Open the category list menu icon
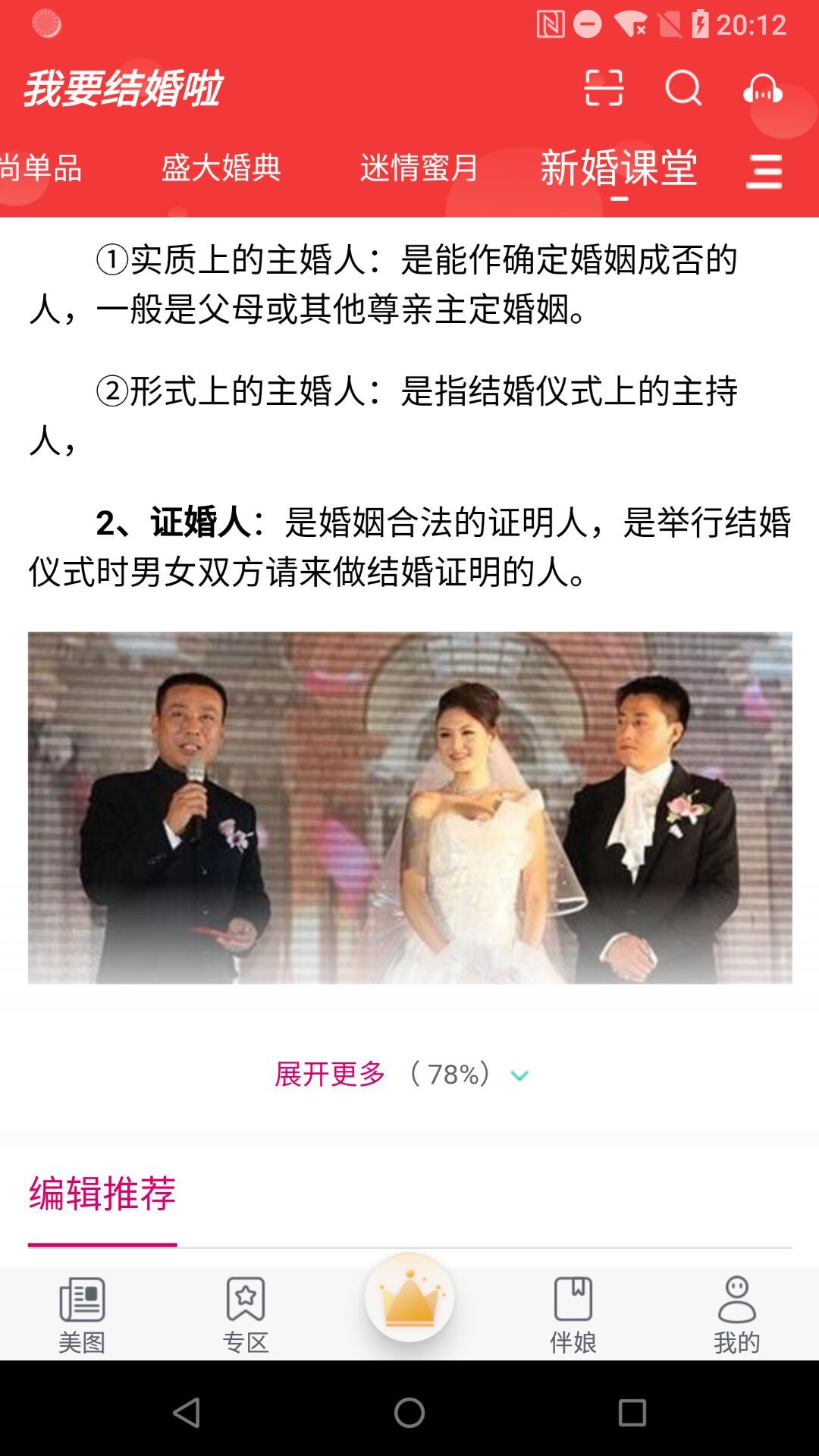The image size is (819, 1456). [764, 171]
